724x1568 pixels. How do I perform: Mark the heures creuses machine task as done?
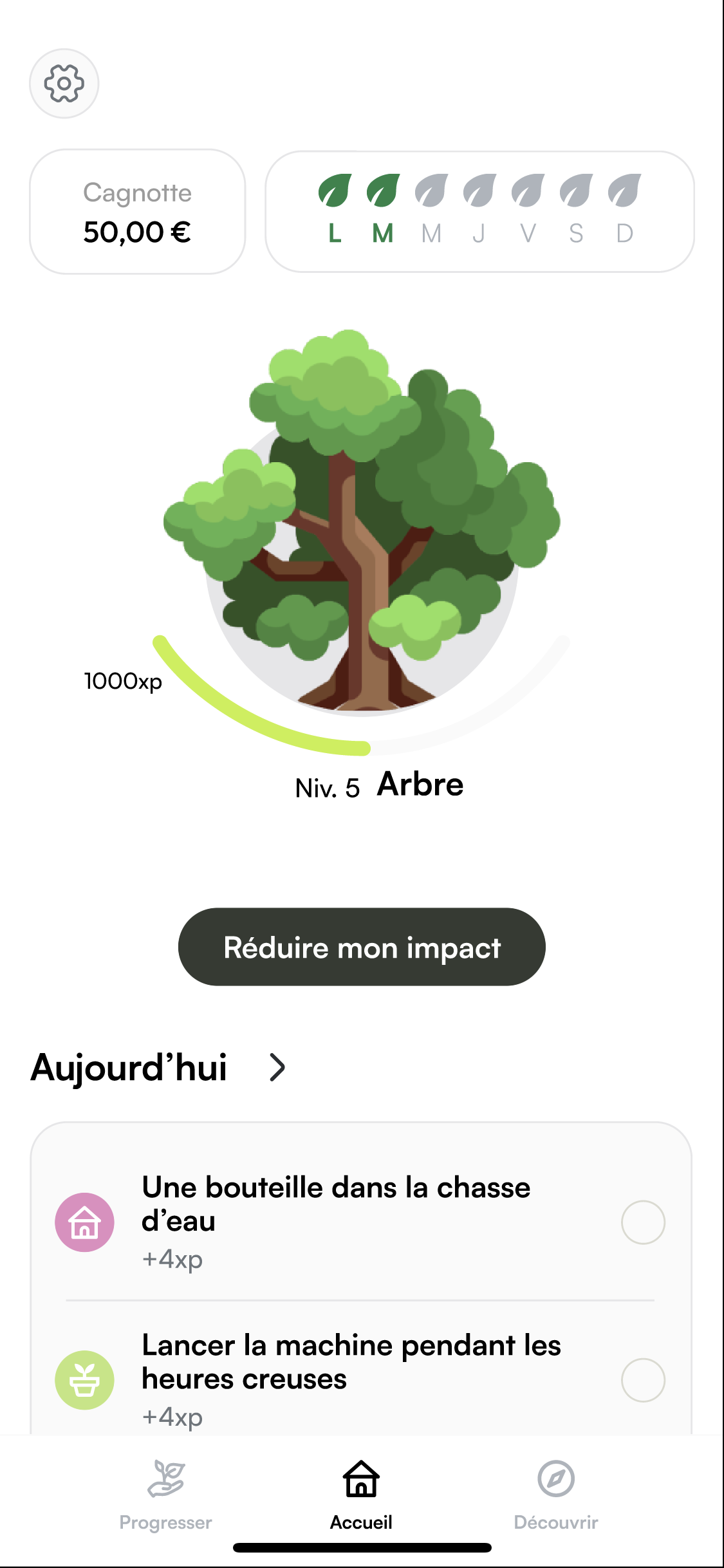[643, 1380]
